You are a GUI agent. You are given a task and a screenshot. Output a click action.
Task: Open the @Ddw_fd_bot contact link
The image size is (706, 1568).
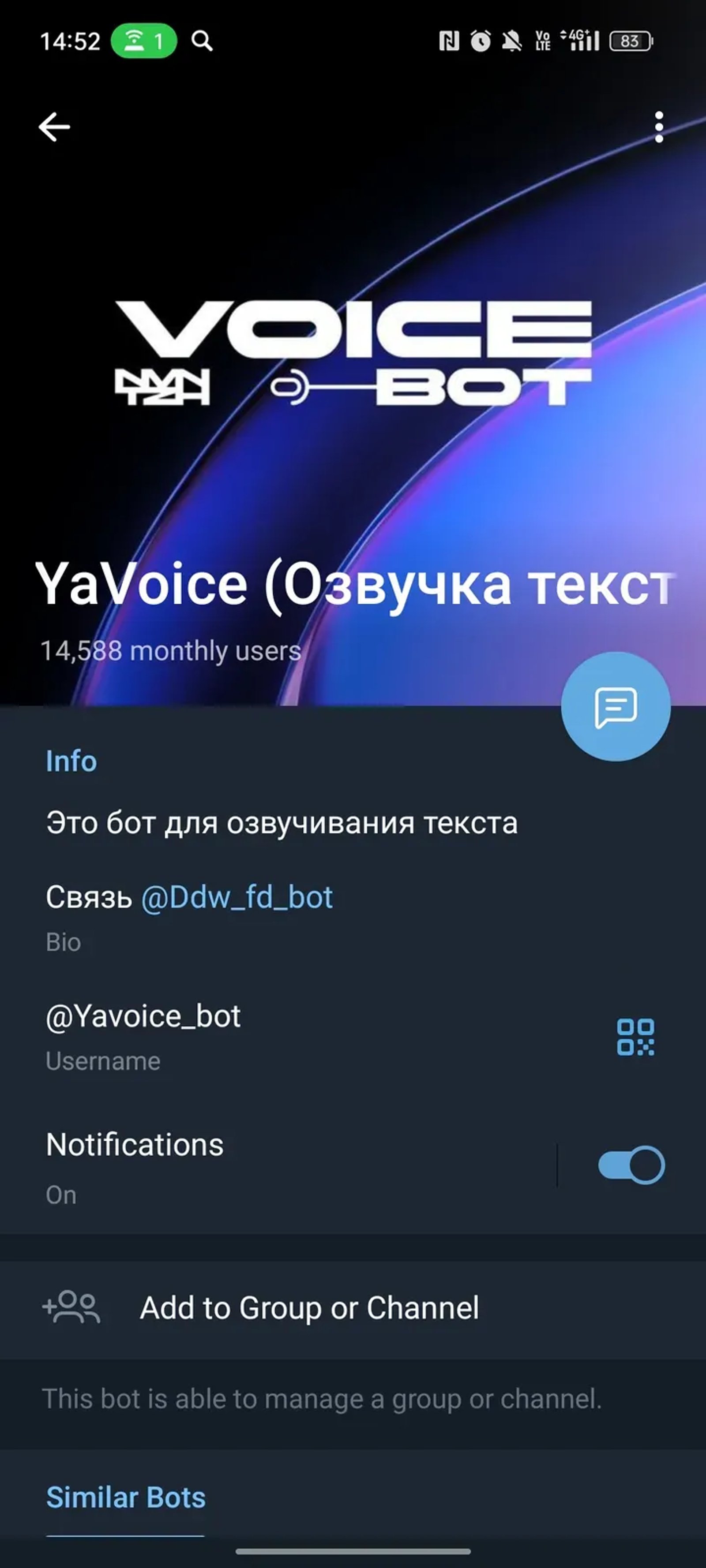click(x=237, y=897)
